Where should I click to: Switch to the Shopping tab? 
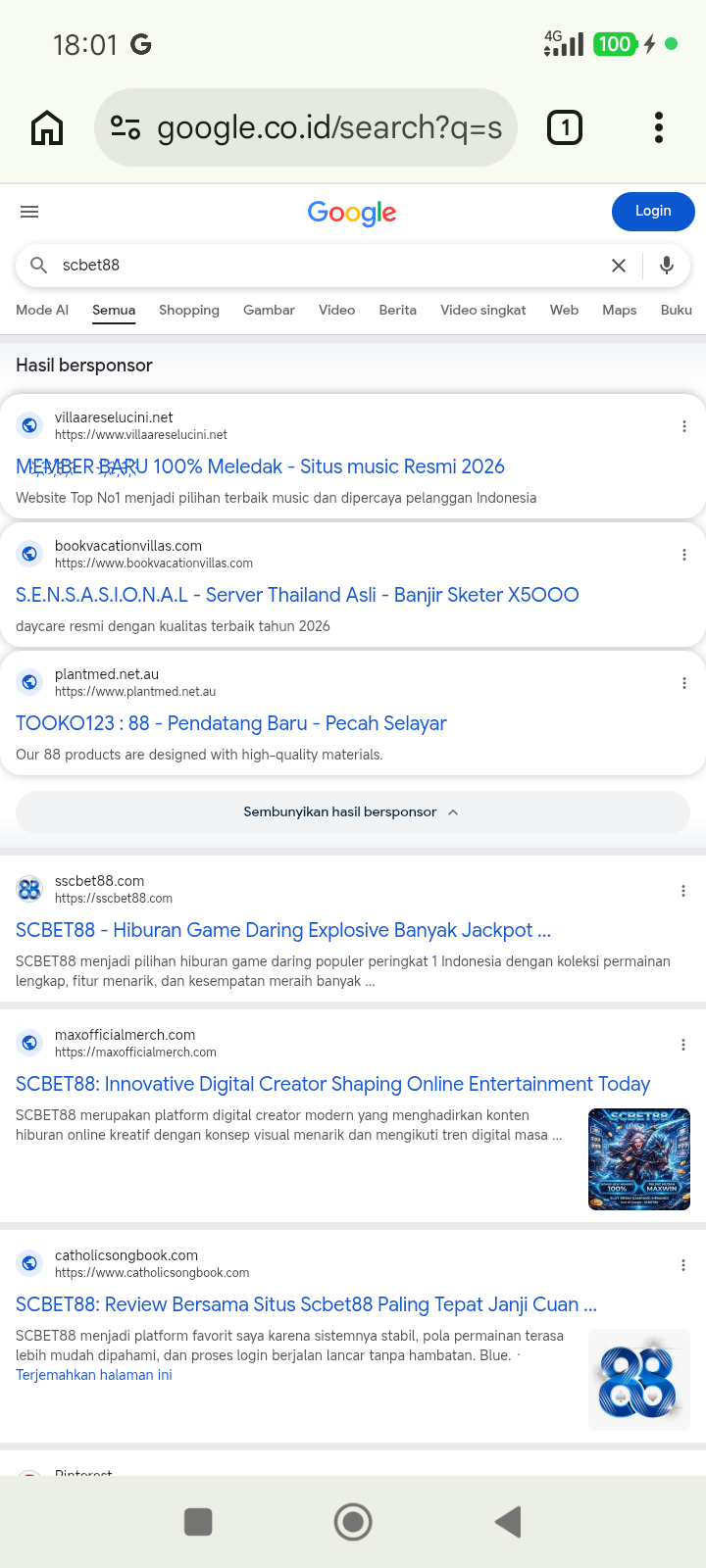coord(189,310)
